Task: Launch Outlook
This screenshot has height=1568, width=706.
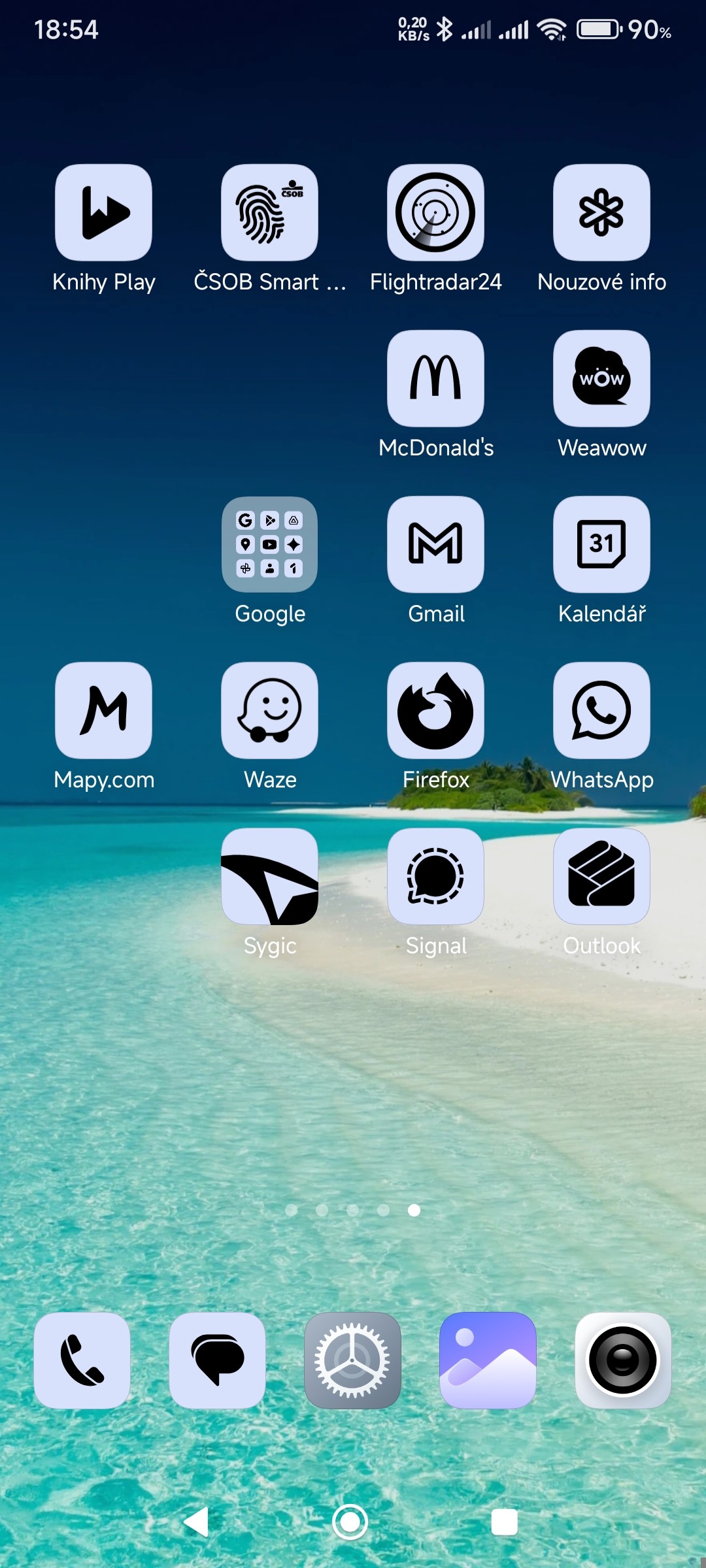Action: [x=601, y=876]
